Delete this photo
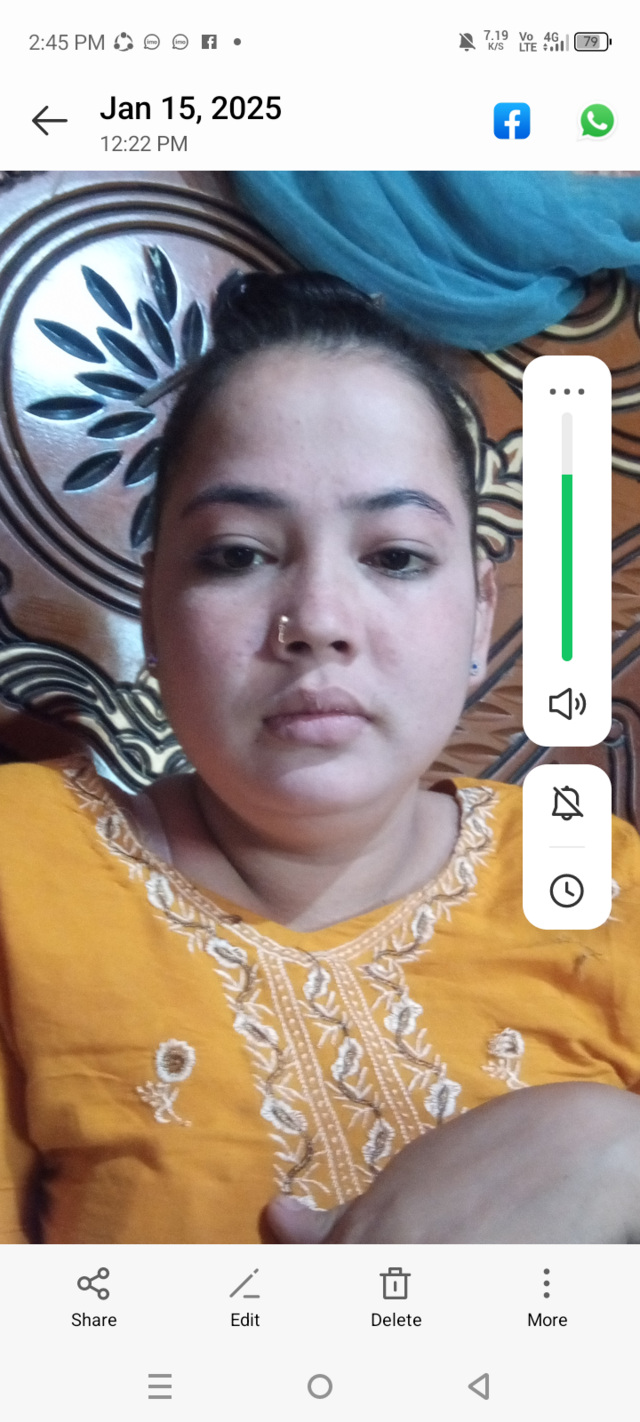 tap(396, 1298)
